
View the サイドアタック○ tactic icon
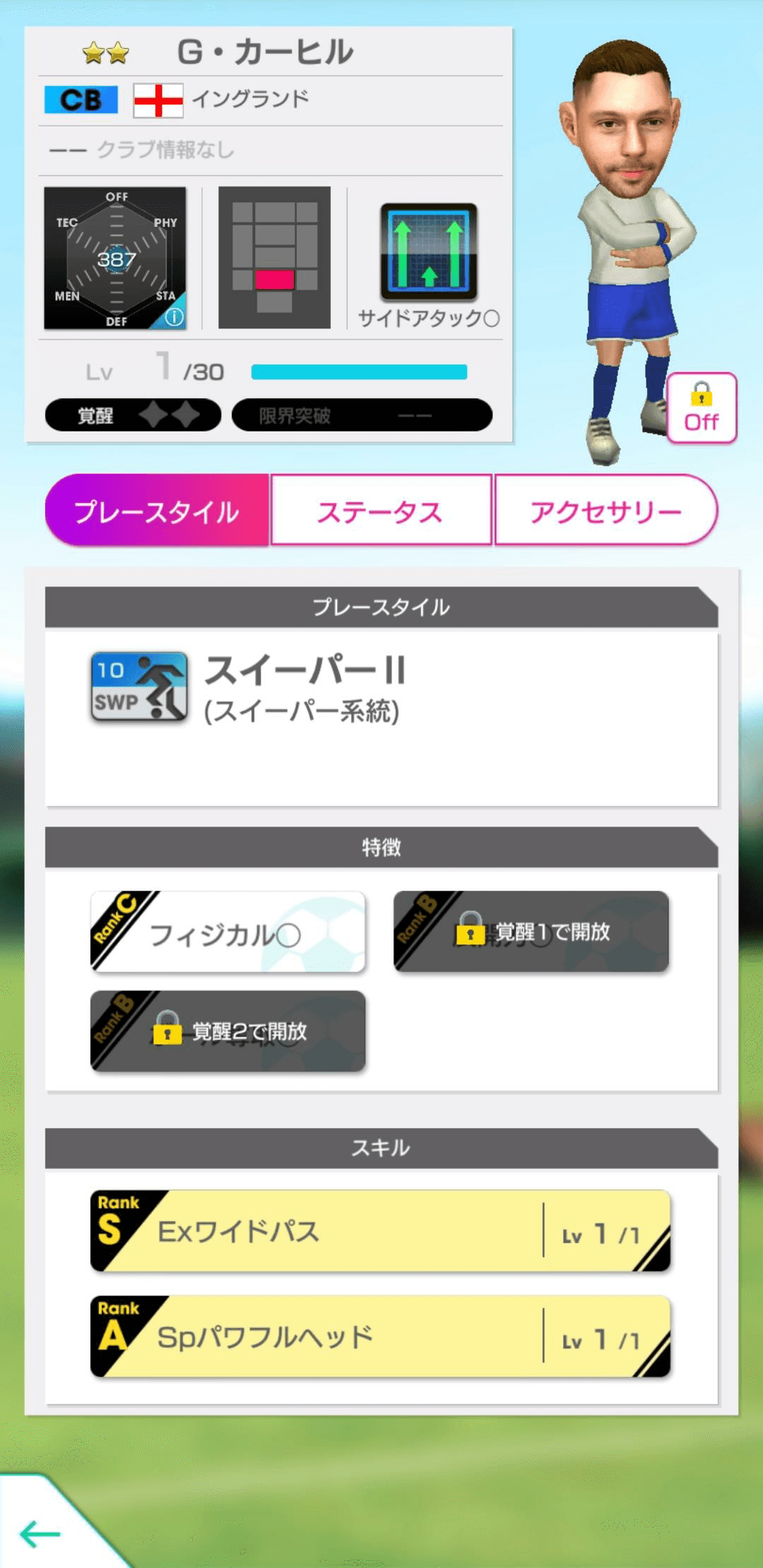pos(428,252)
